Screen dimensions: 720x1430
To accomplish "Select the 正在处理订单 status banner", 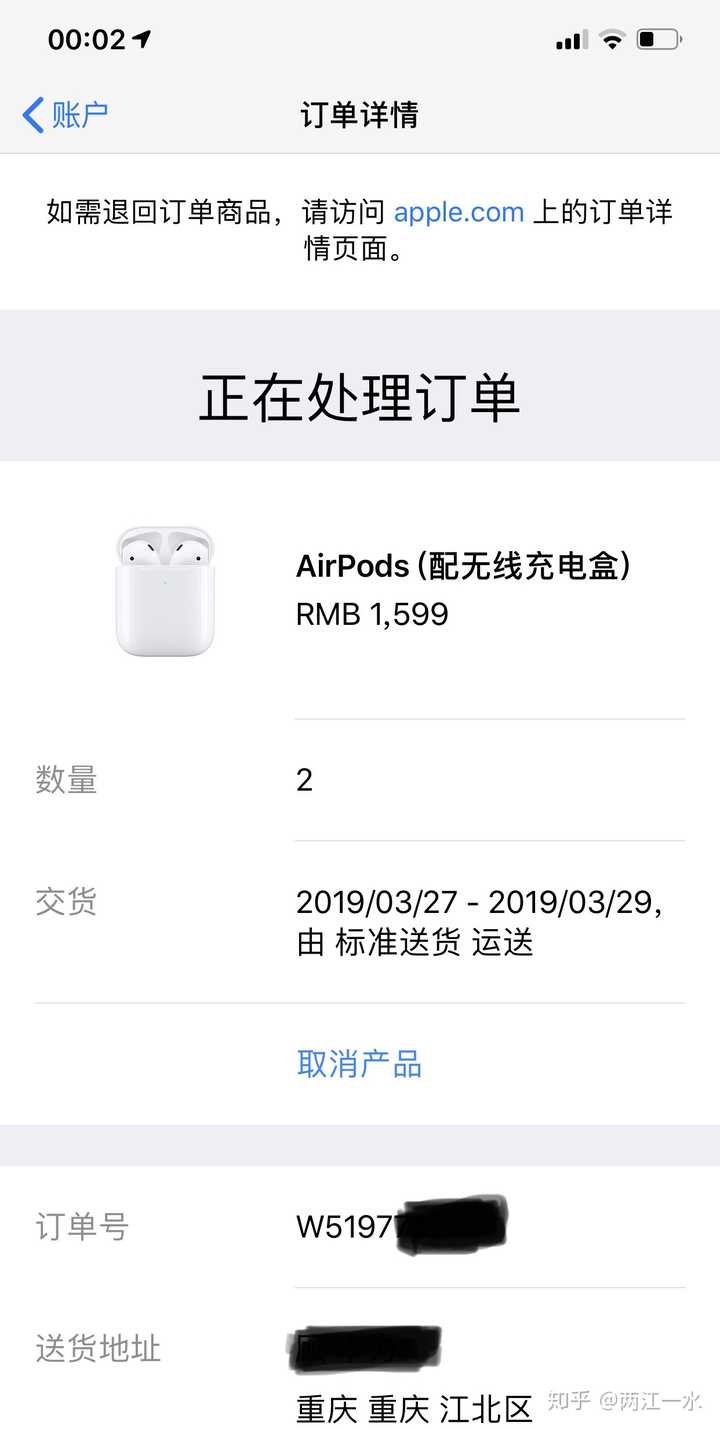I will click(360, 398).
